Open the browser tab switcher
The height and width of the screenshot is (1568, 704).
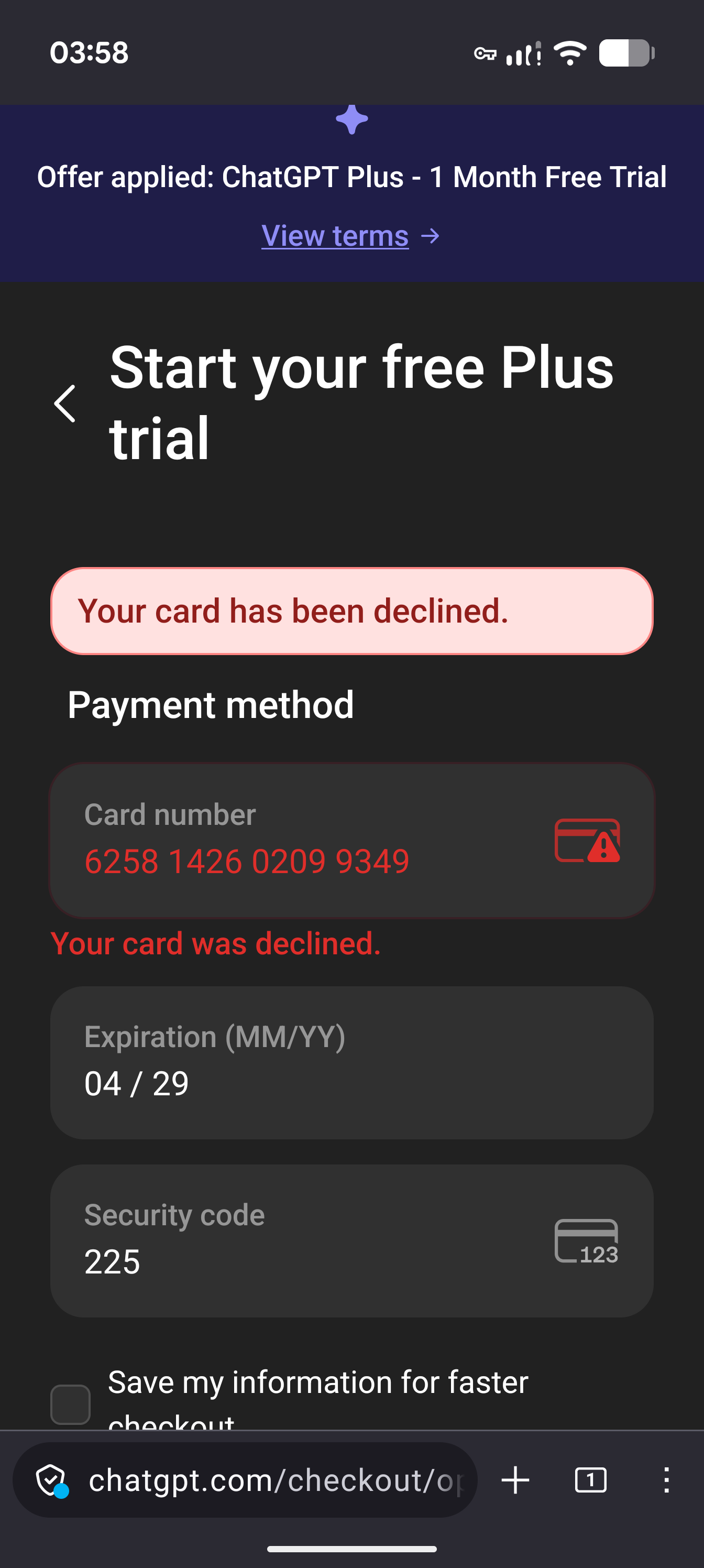590,1480
